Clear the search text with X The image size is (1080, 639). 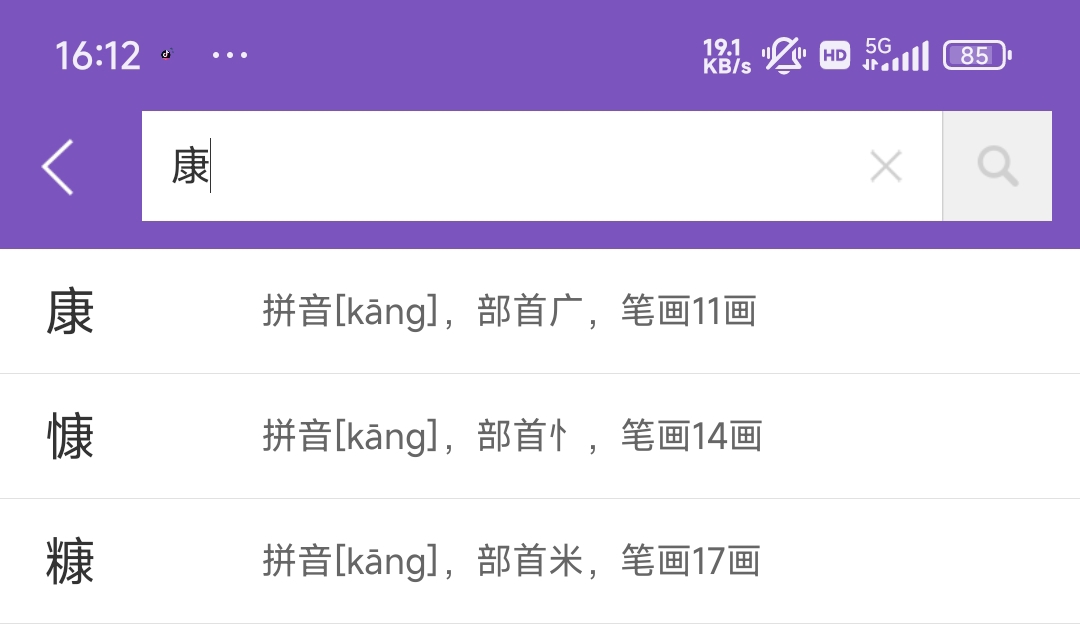[x=886, y=166]
